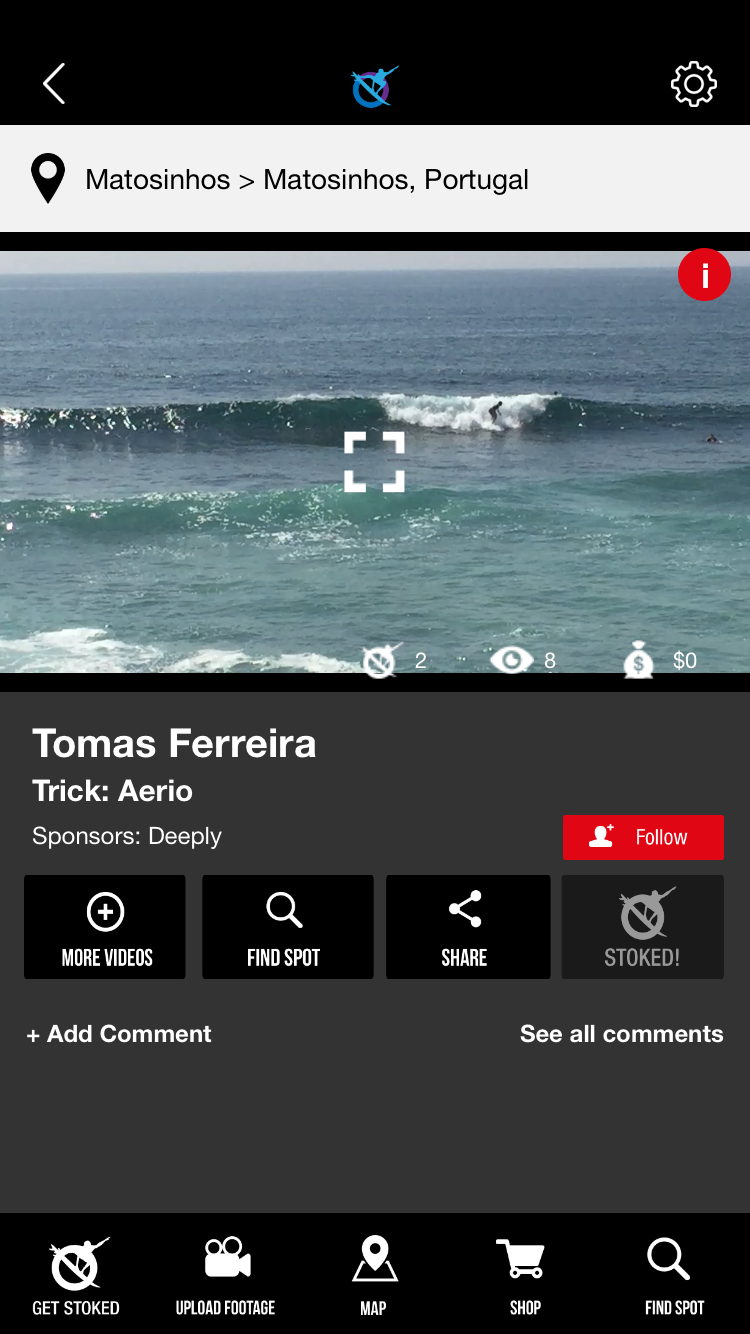Share this surf video
Screen dimensions: 750x1334
click(467, 927)
